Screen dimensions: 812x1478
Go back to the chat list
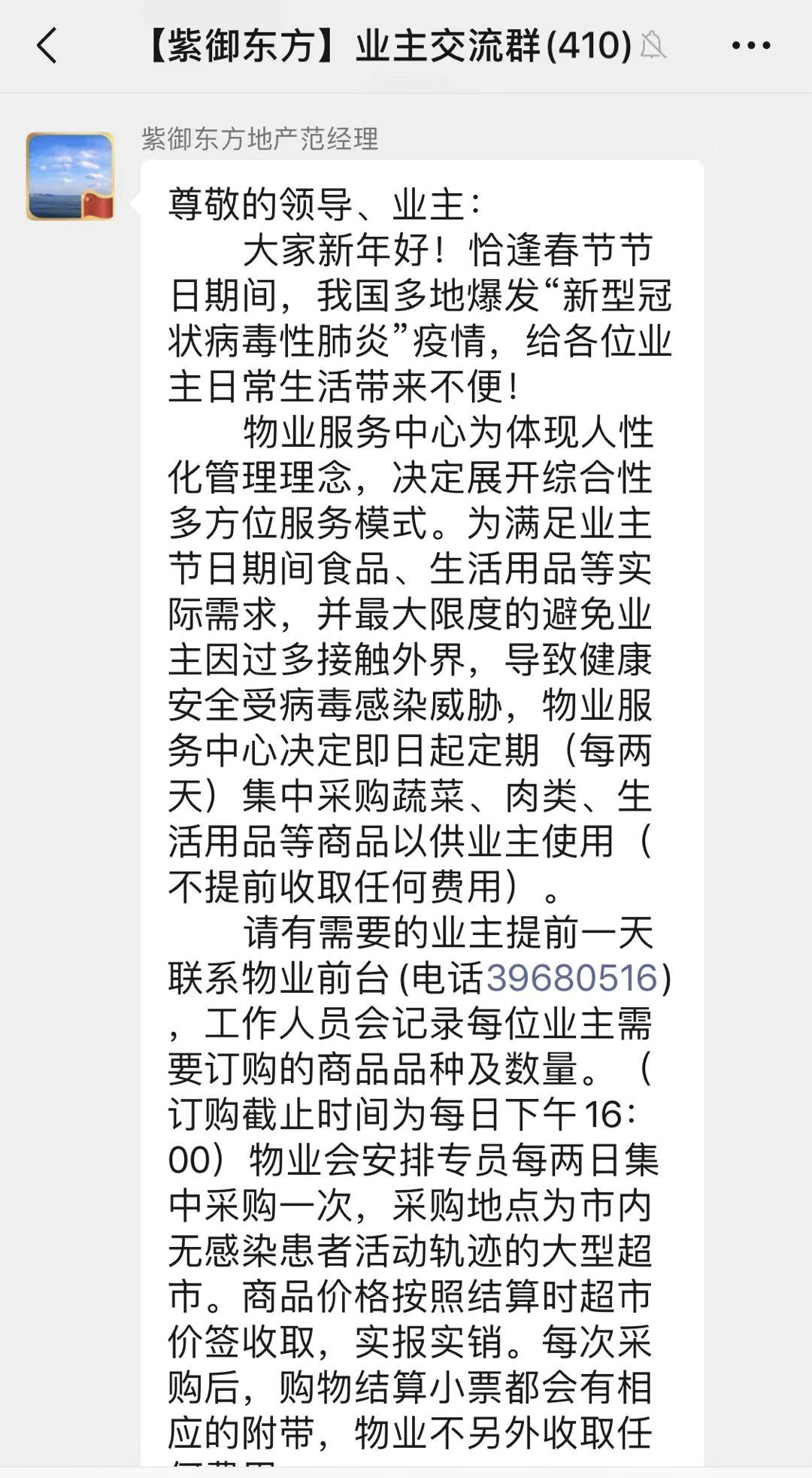coord(47,45)
